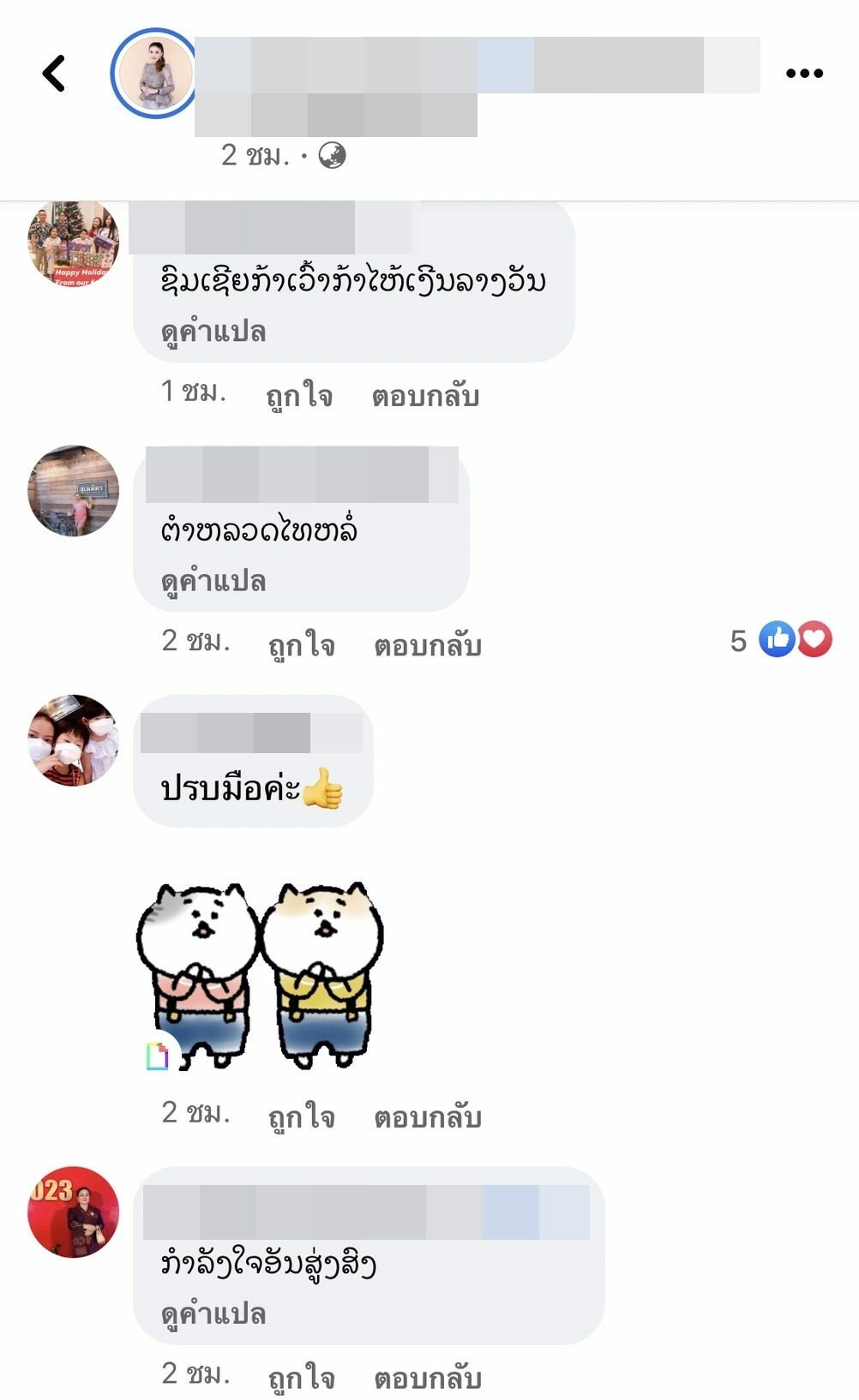The height and width of the screenshot is (1400, 859).
Task: See translation of ກຳລັງໃຈອັນສູງສົ່ງ comment
Action: click(x=213, y=1313)
